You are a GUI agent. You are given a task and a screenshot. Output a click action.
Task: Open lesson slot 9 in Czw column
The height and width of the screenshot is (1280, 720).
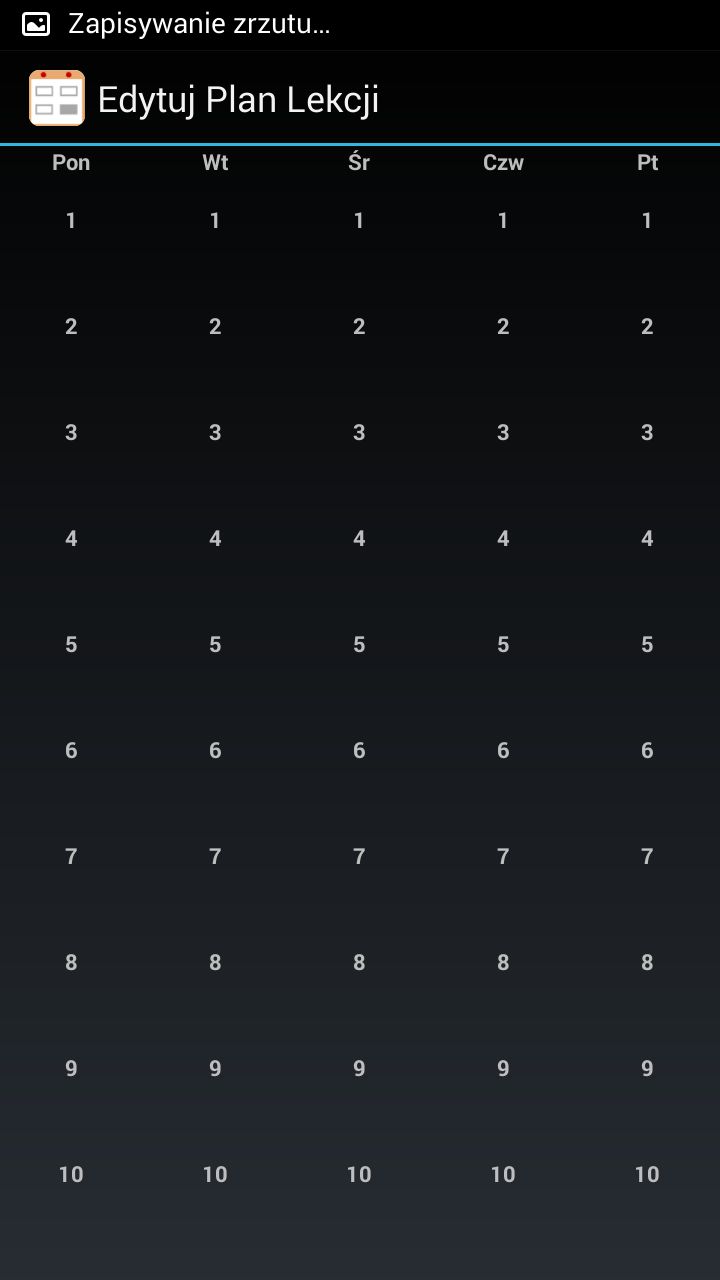pyautogui.click(x=503, y=1069)
